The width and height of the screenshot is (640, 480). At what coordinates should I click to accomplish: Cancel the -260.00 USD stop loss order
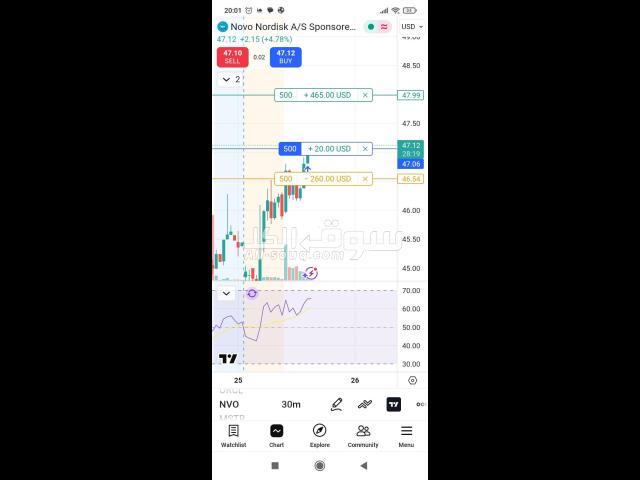point(365,179)
